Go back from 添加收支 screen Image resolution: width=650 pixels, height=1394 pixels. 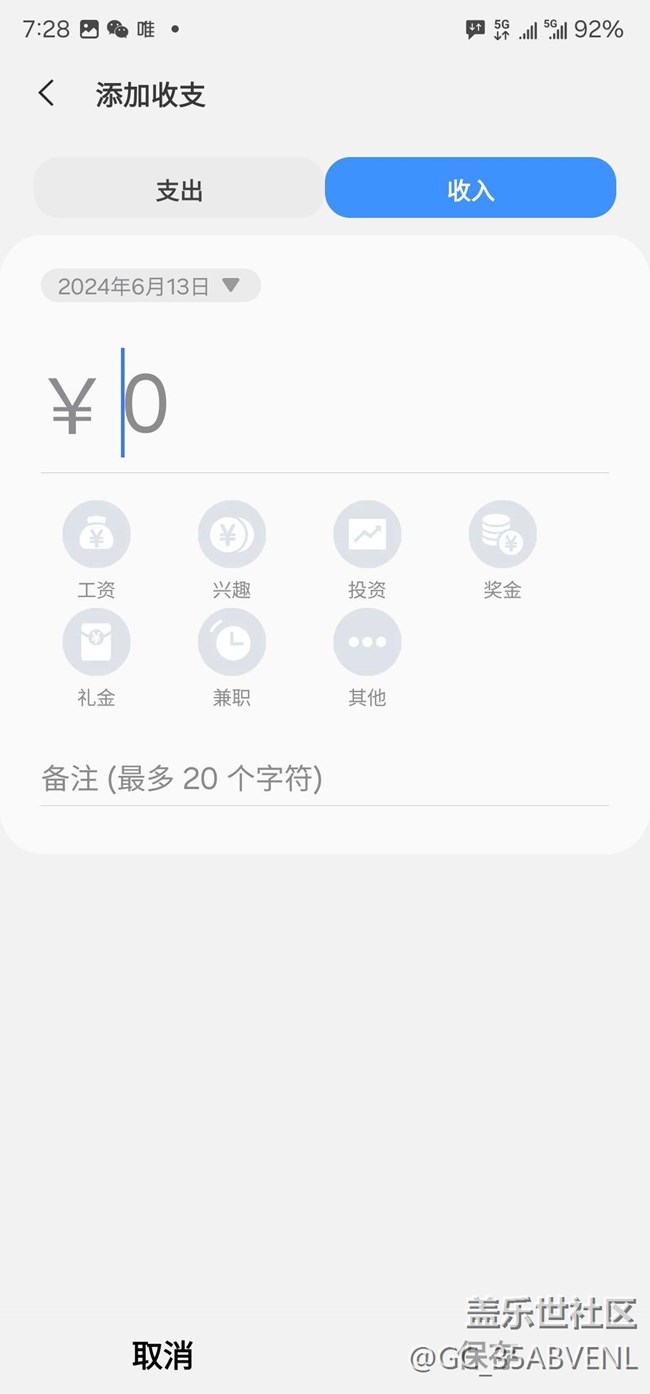point(46,94)
